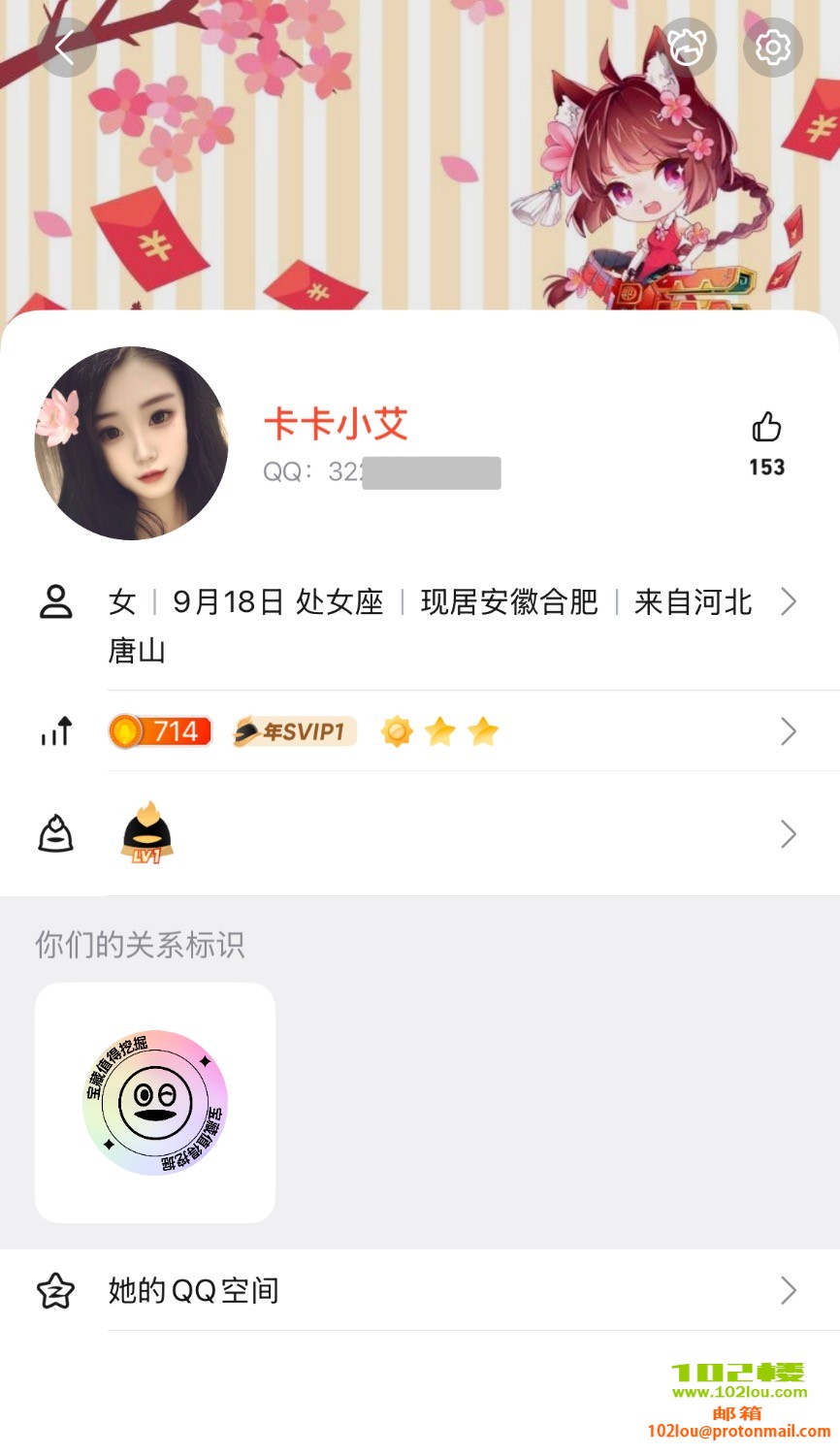Open the 宝藏值得挖掘 relationship badge card
The height and width of the screenshot is (1455, 840).
point(155,1103)
